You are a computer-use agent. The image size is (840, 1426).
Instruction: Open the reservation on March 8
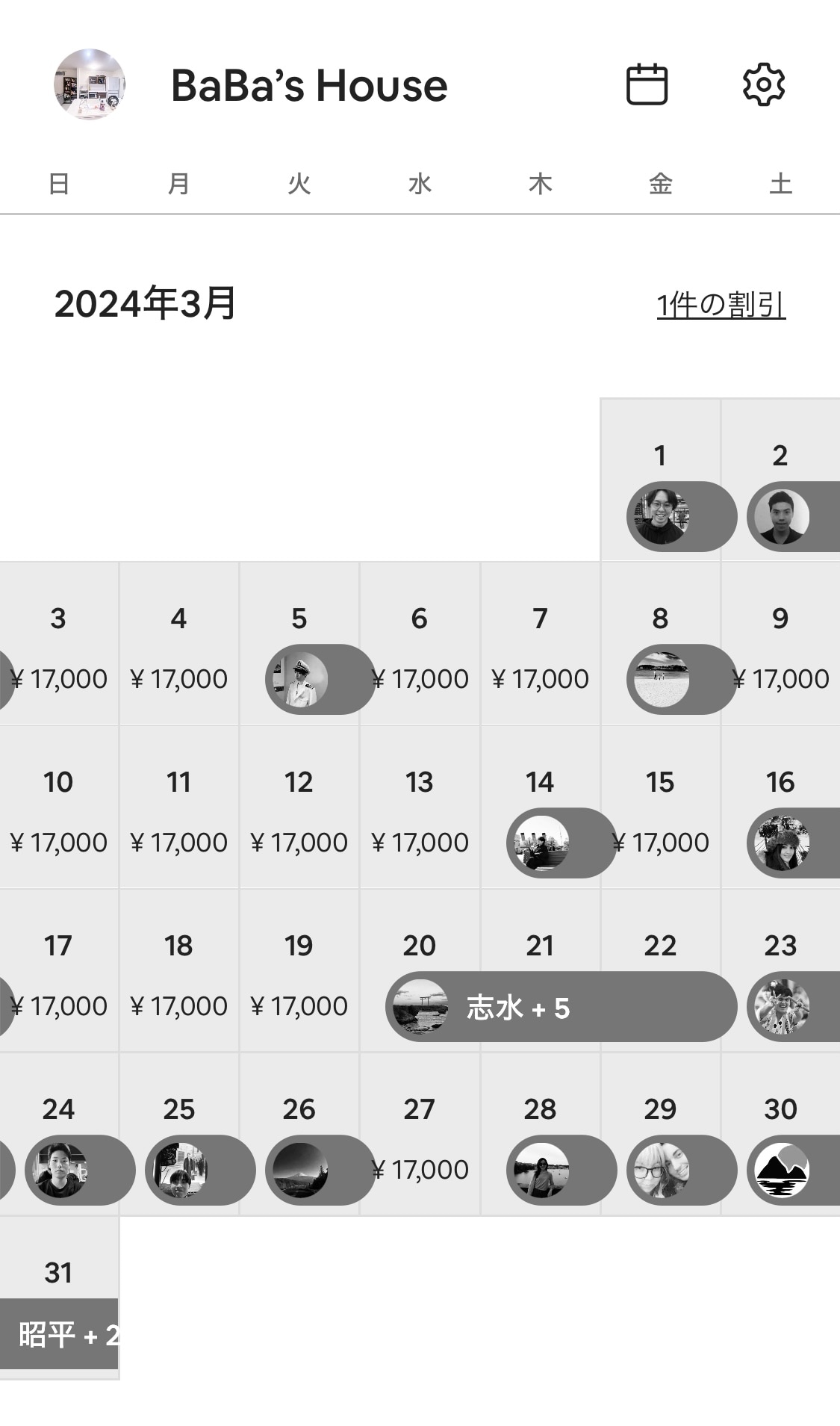click(682, 680)
